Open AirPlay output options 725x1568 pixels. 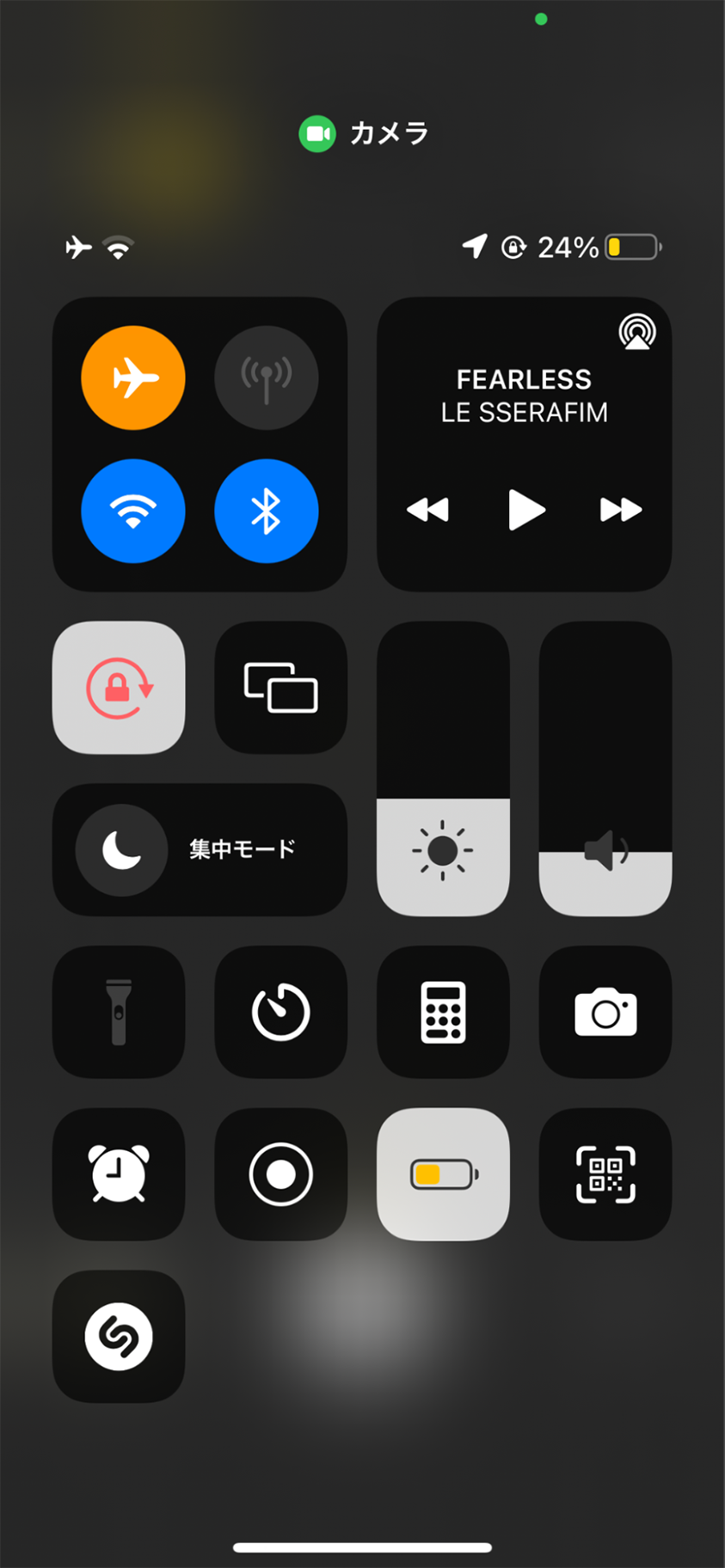click(636, 332)
